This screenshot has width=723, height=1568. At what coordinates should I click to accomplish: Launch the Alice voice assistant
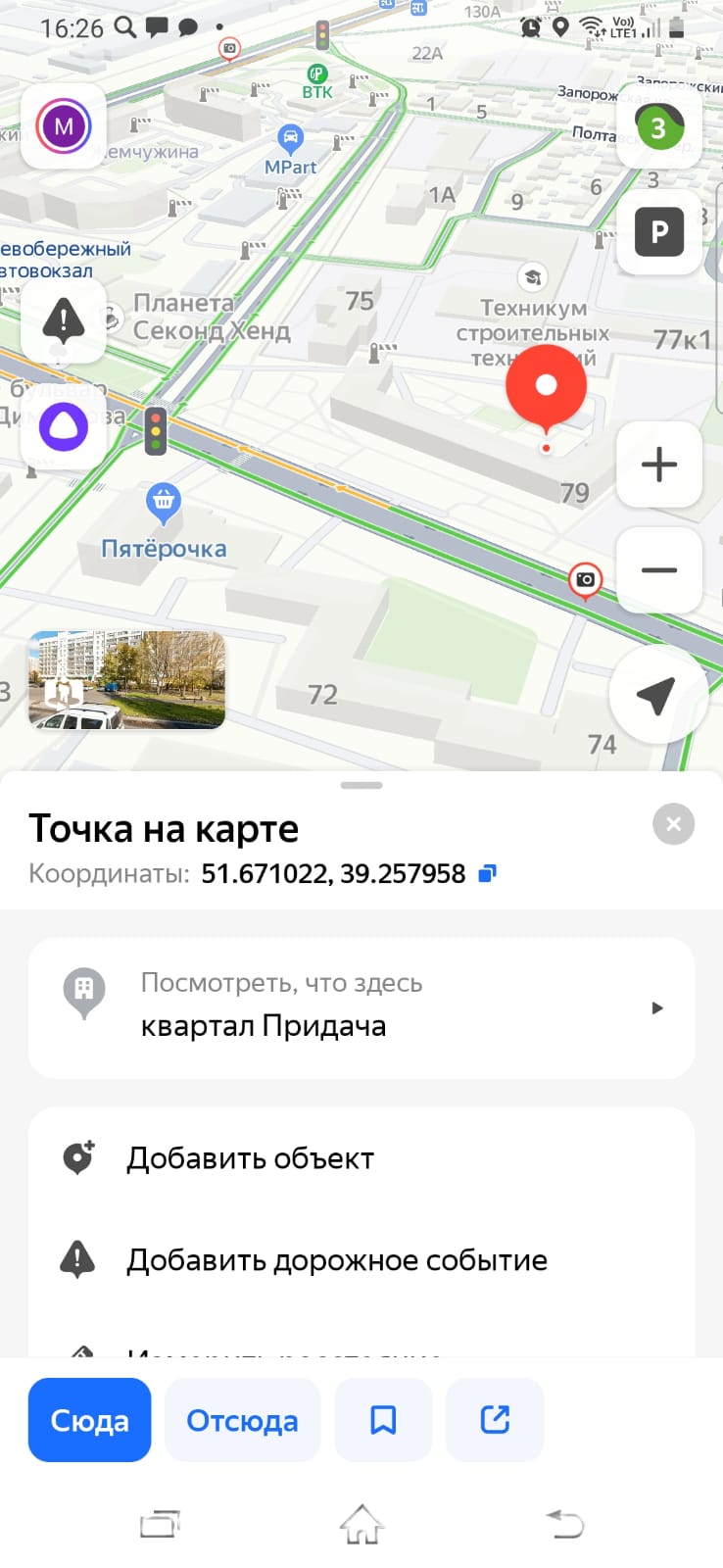click(64, 427)
